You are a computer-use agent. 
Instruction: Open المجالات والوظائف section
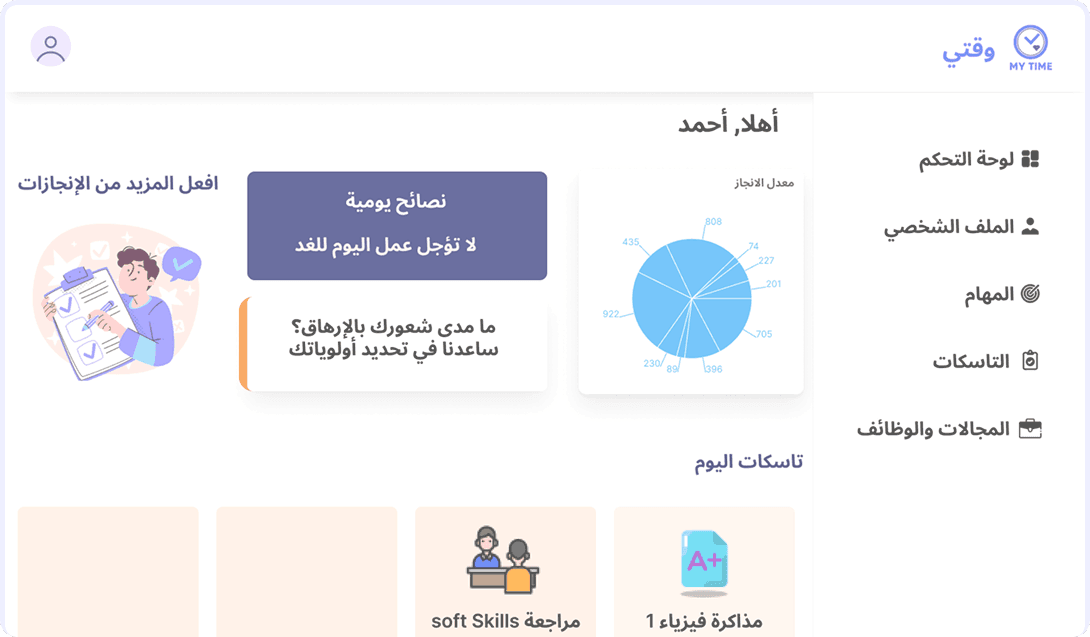tap(948, 429)
